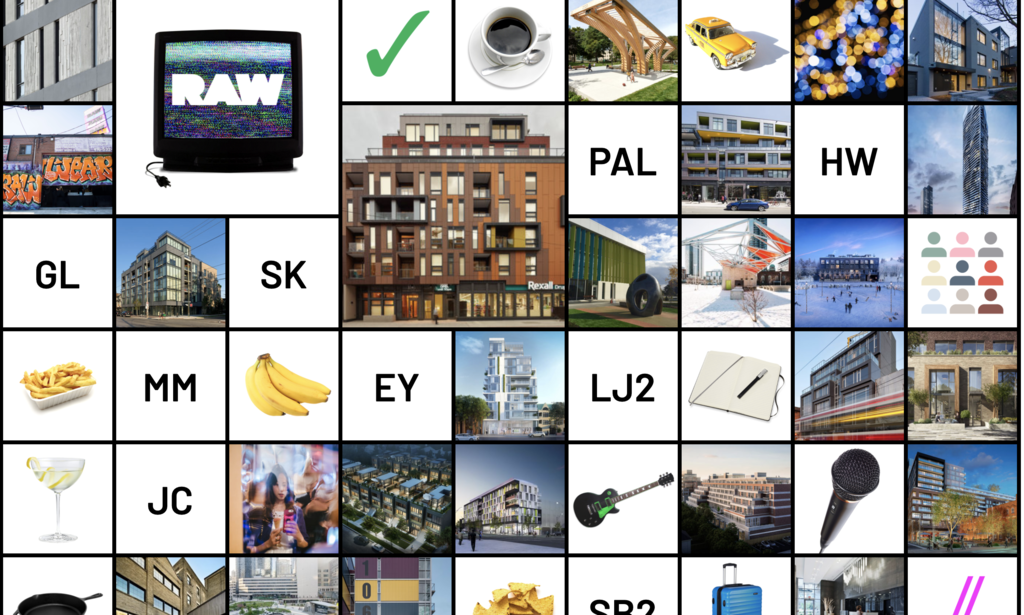Select the PAL tile
Viewport: 1024px width, 615px height.
click(x=623, y=161)
